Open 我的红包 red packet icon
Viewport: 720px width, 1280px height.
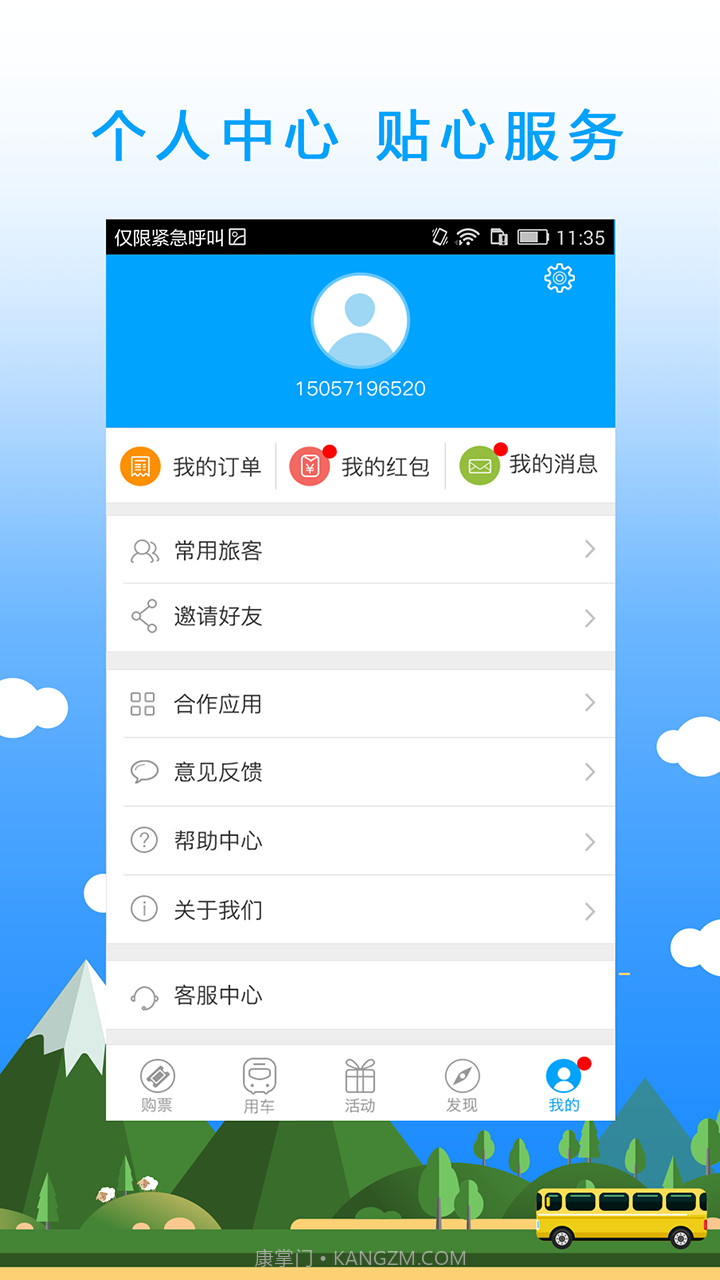coord(312,465)
